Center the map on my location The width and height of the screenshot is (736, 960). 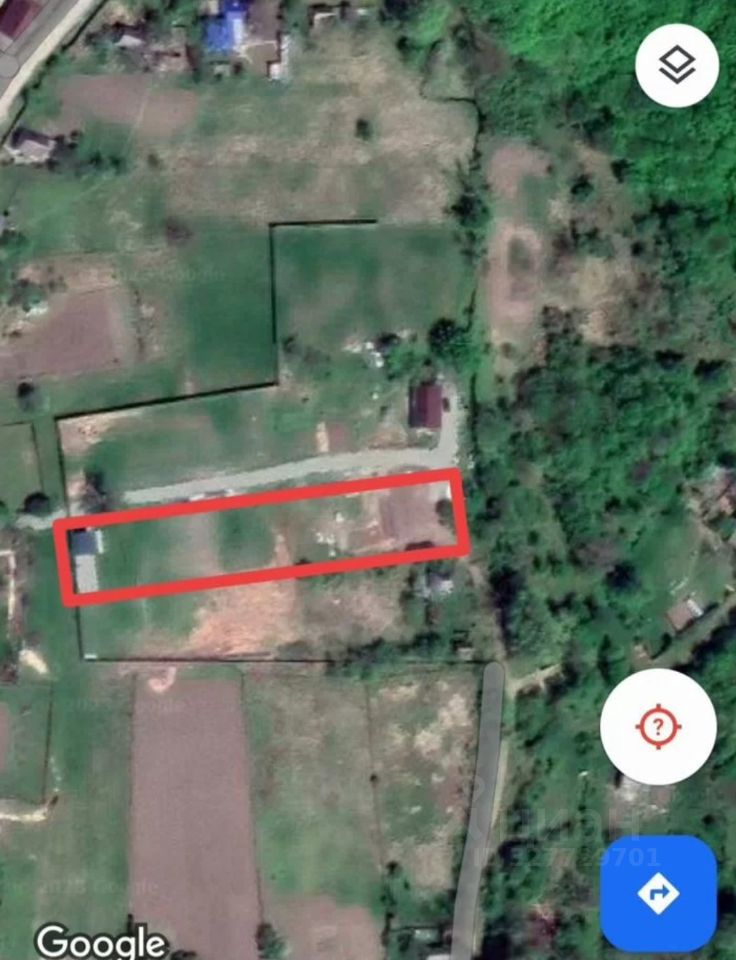click(x=658, y=727)
